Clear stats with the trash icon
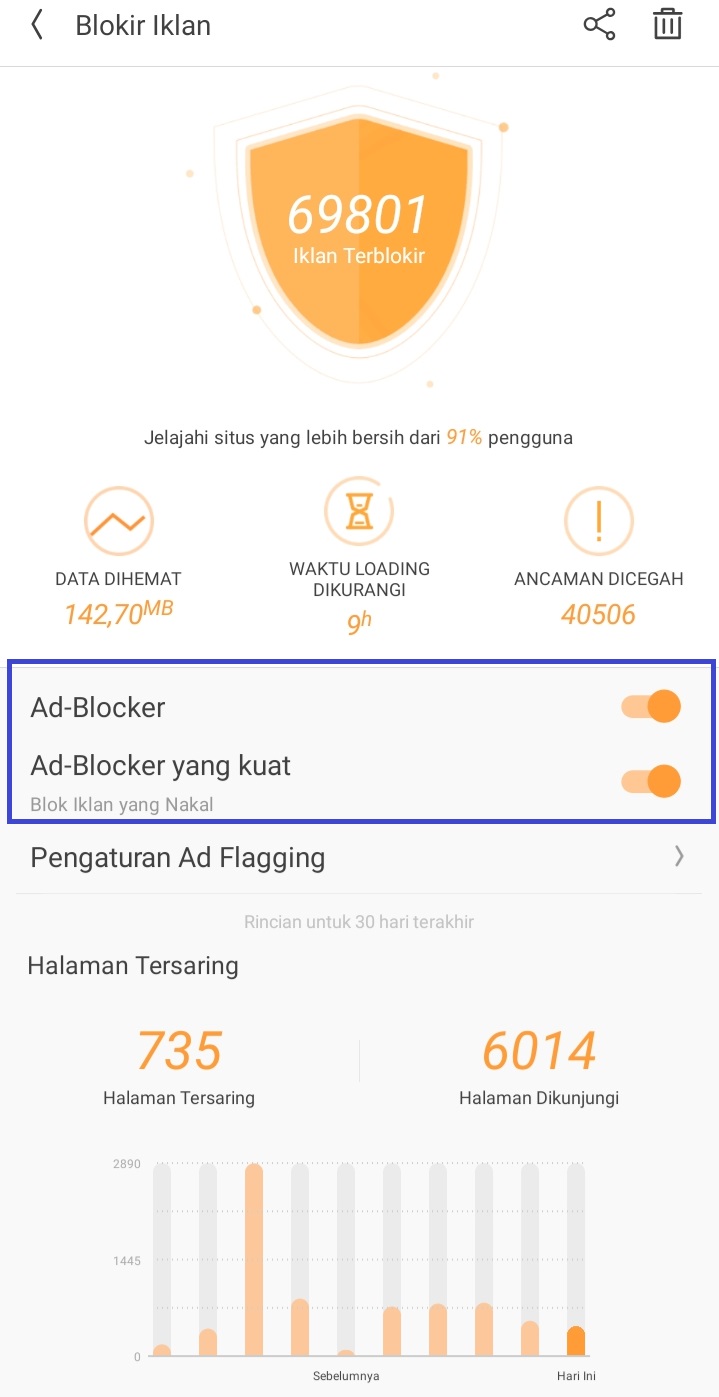Screen dimensions: 719x1397 coord(667,26)
